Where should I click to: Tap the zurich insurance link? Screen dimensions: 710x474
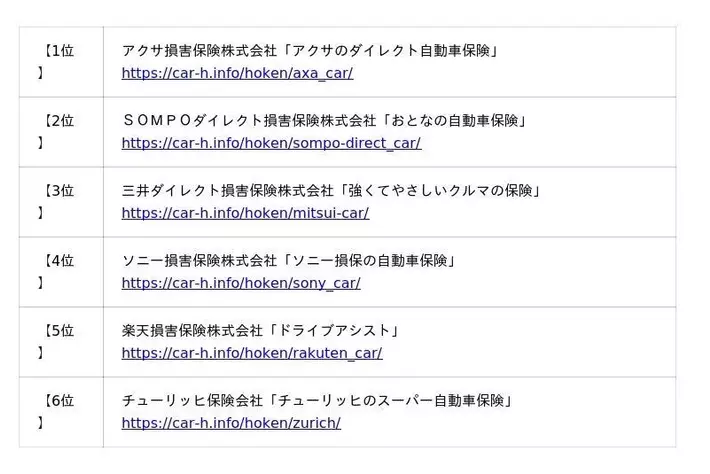click(x=231, y=423)
